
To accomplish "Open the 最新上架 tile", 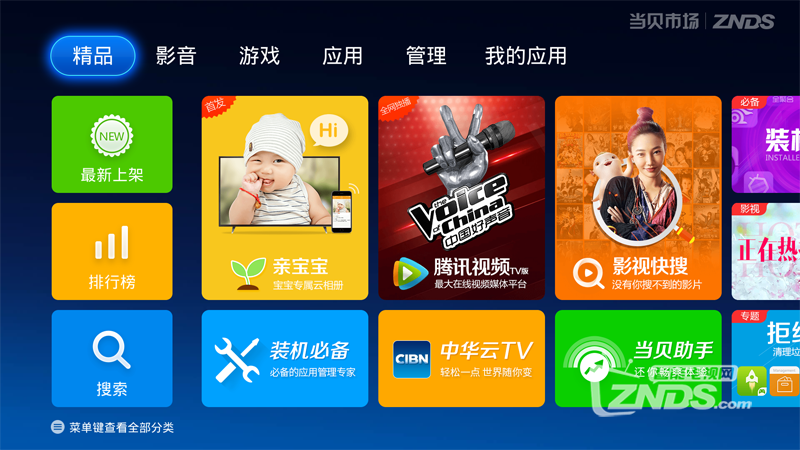I will click(112, 144).
